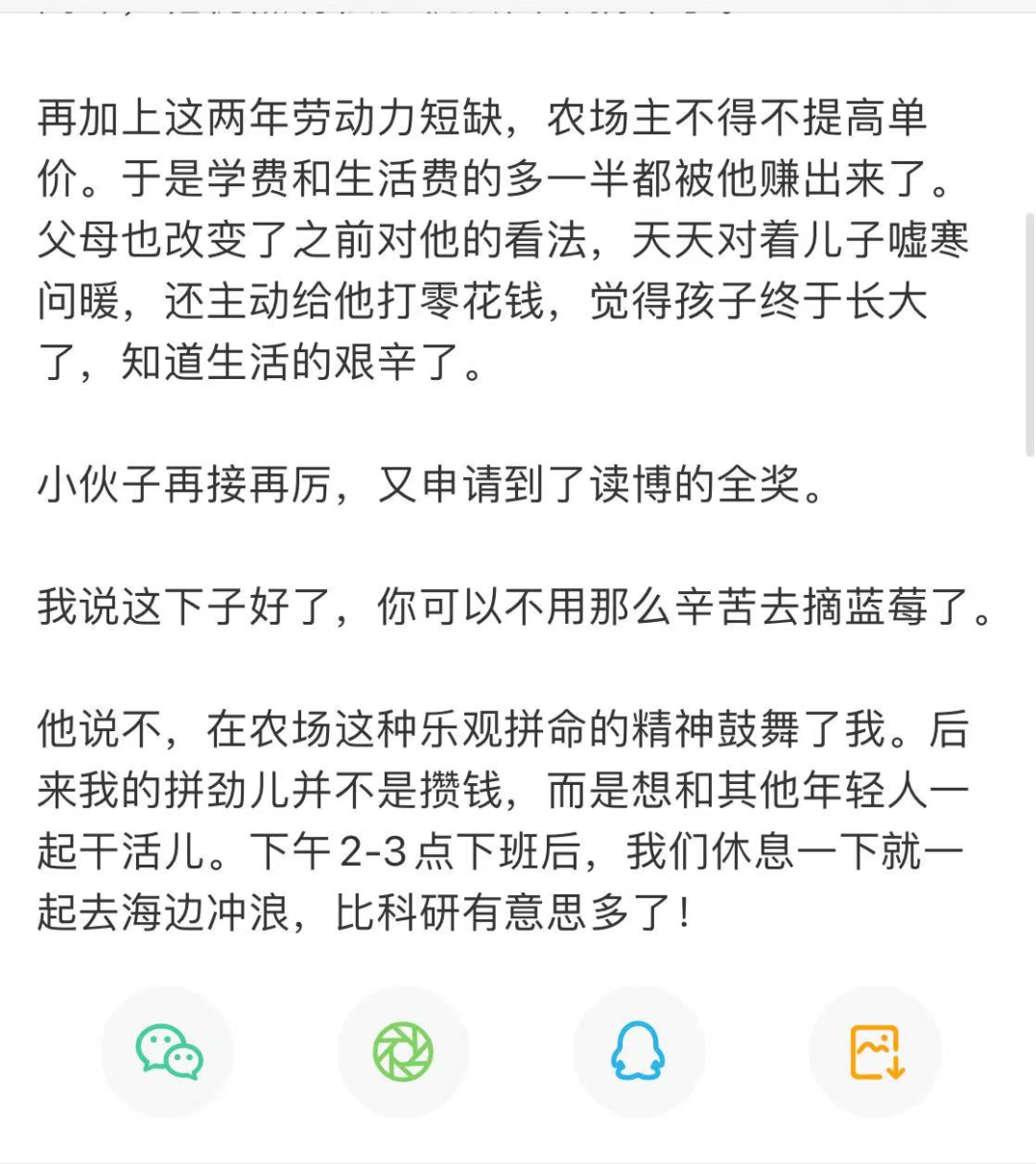Screen dimensions: 1036x1164
Task: Share the article to QQ
Action: 639,1052
